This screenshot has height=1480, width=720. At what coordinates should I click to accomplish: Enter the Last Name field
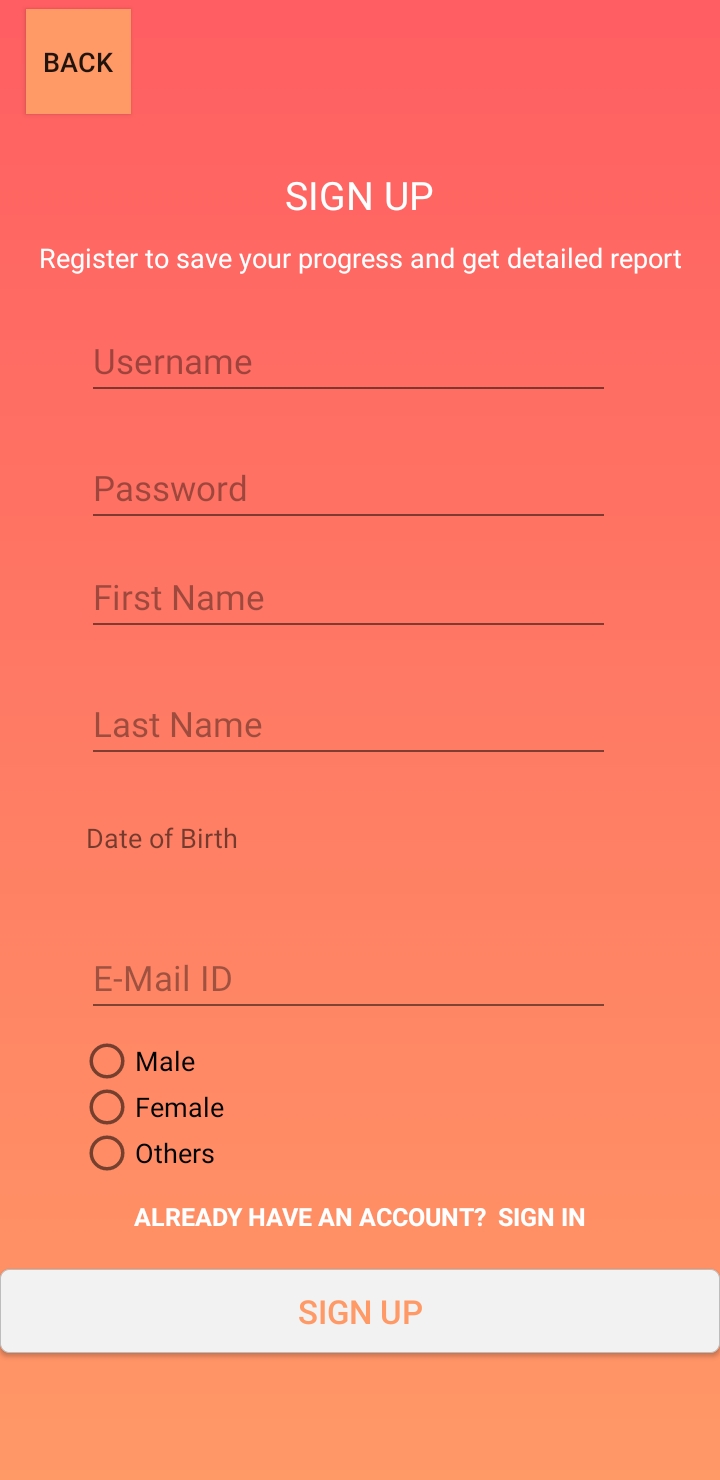coord(348,726)
